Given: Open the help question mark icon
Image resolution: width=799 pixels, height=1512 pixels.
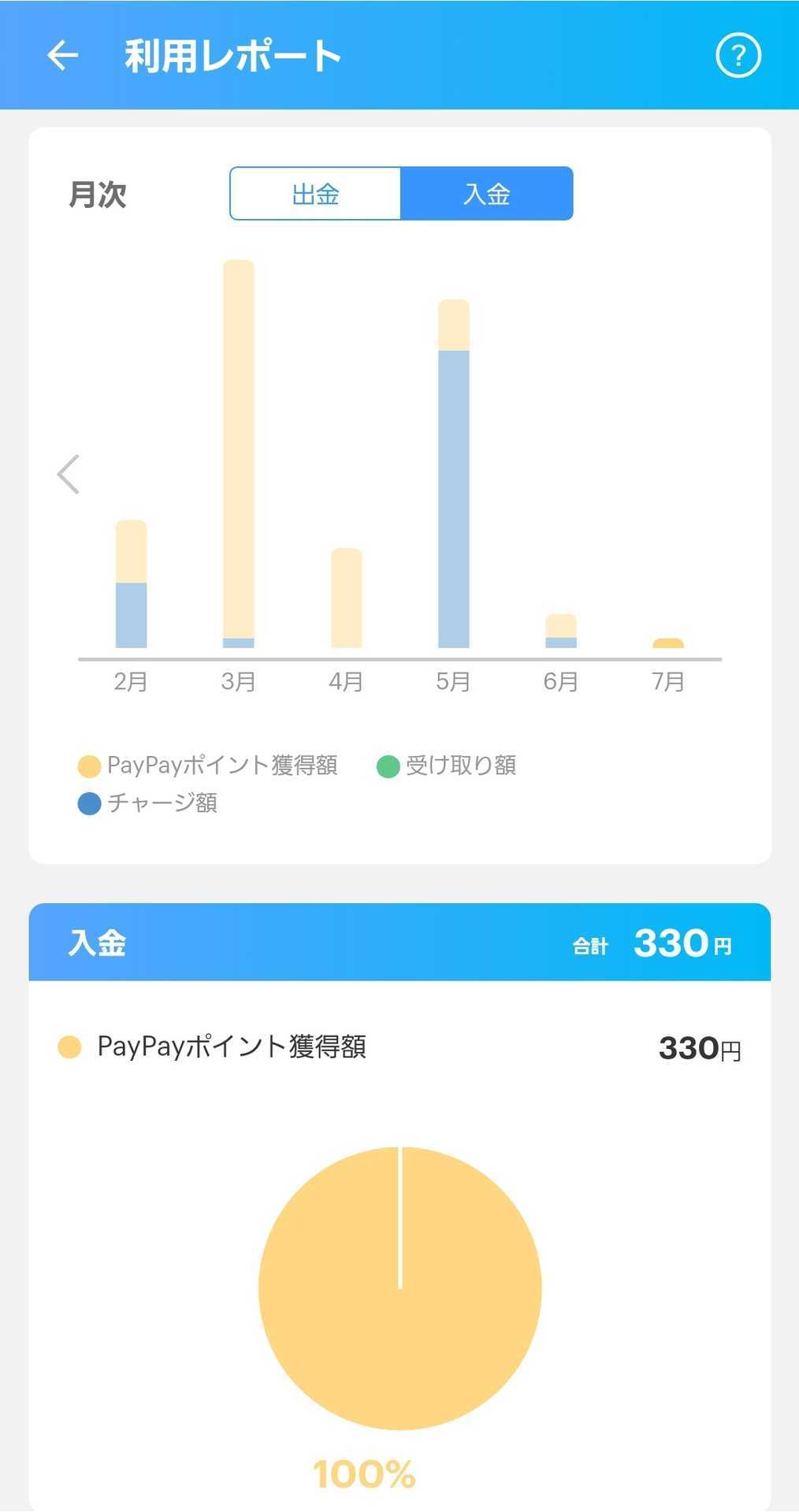Looking at the screenshot, I should pyautogui.click(x=738, y=55).
